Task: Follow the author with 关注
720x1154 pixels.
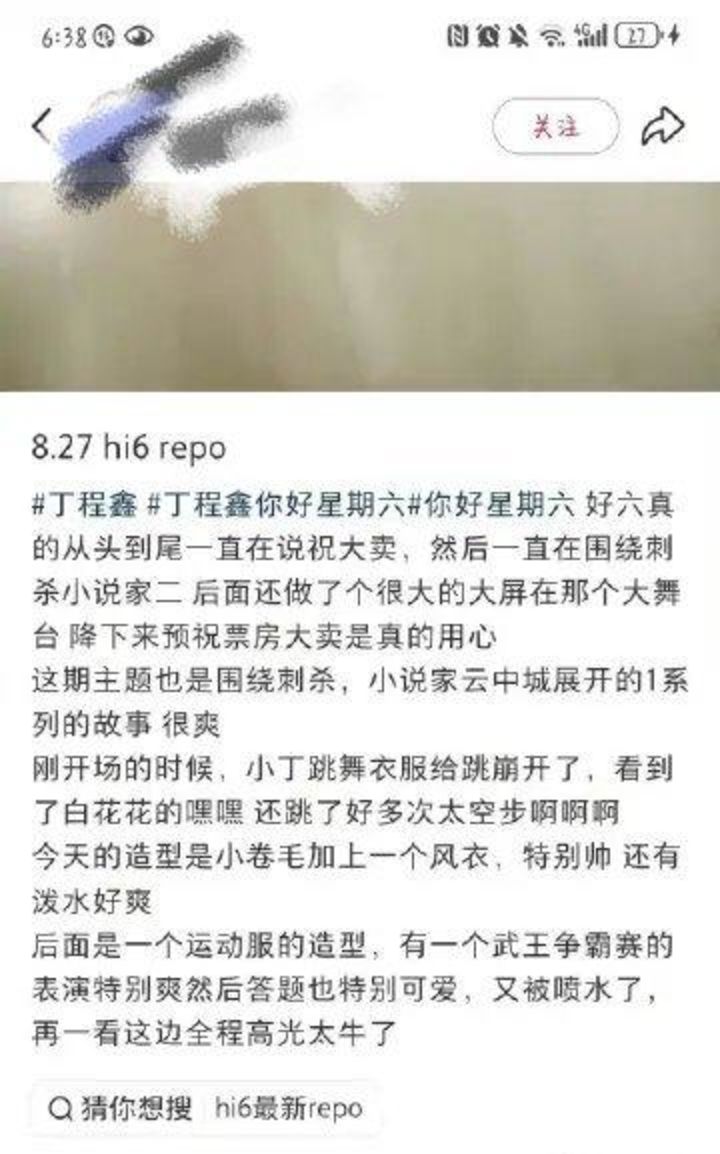Action: click(x=554, y=127)
